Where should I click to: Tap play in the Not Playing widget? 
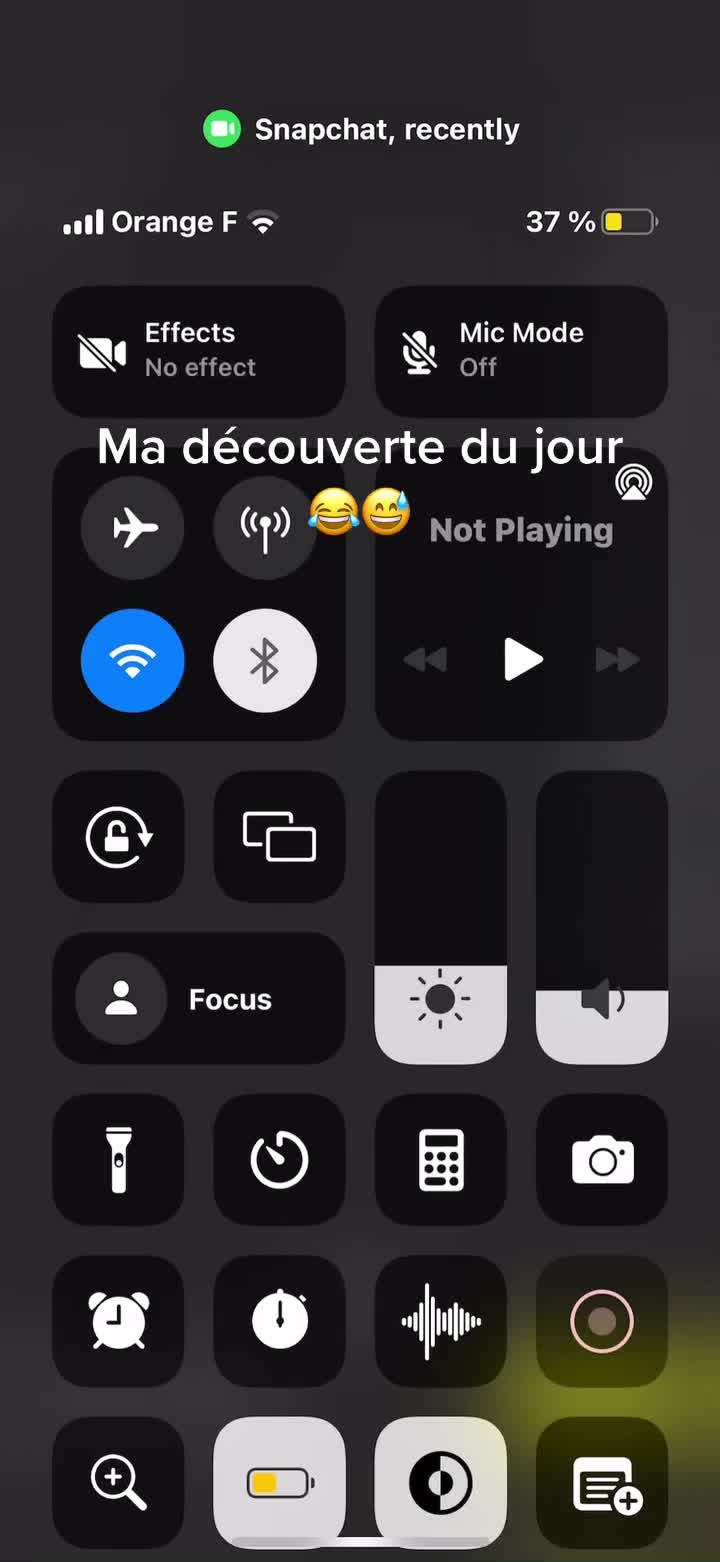pyautogui.click(x=522, y=660)
